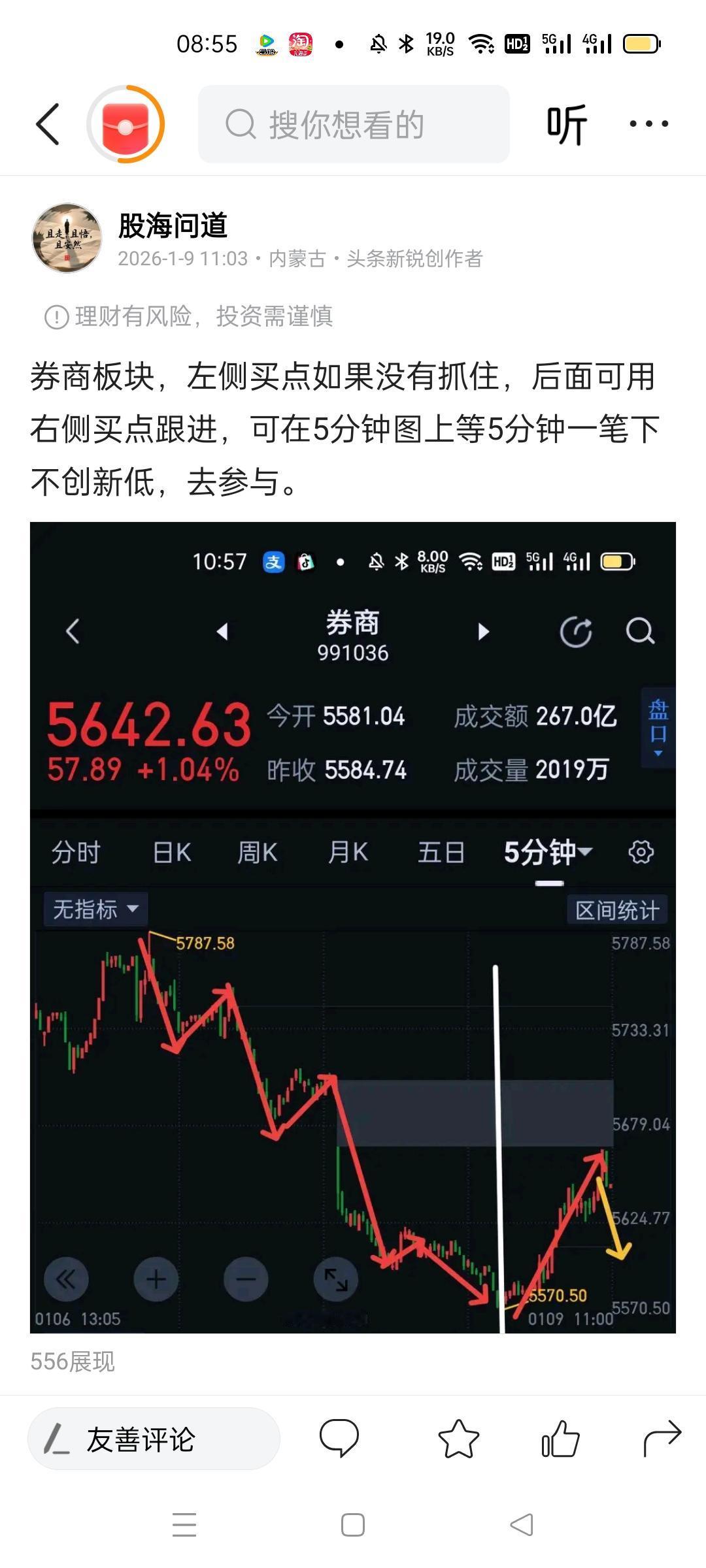Tap the zoom-out minus icon on the chart
The image size is (706, 1568).
click(245, 1279)
